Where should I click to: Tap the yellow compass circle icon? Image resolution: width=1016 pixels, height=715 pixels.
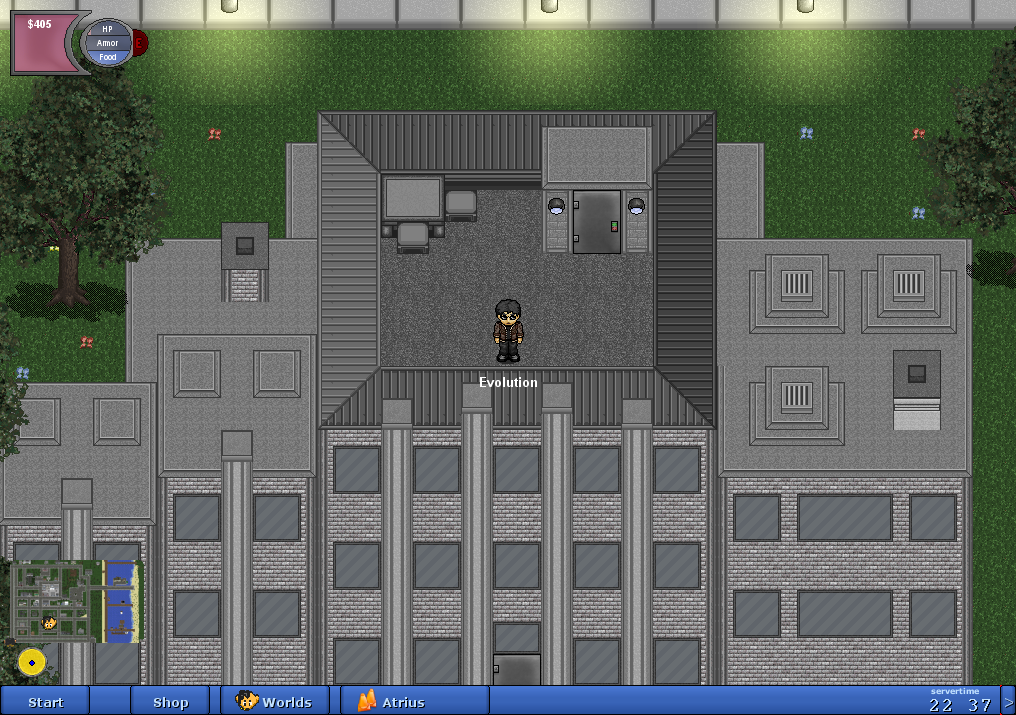[x=32, y=662]
